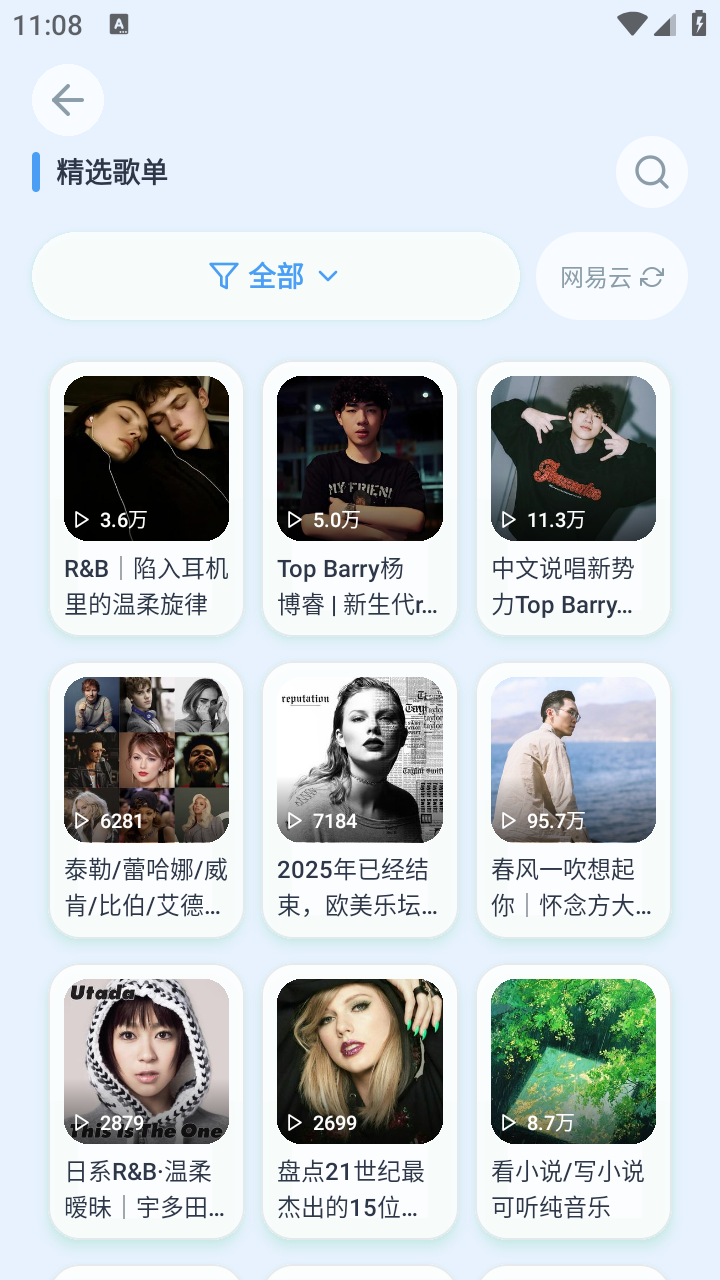Tap play icon on the 95.7万 playlist
This screenshot has height=1280, width=720.
[x=507, y=821]
